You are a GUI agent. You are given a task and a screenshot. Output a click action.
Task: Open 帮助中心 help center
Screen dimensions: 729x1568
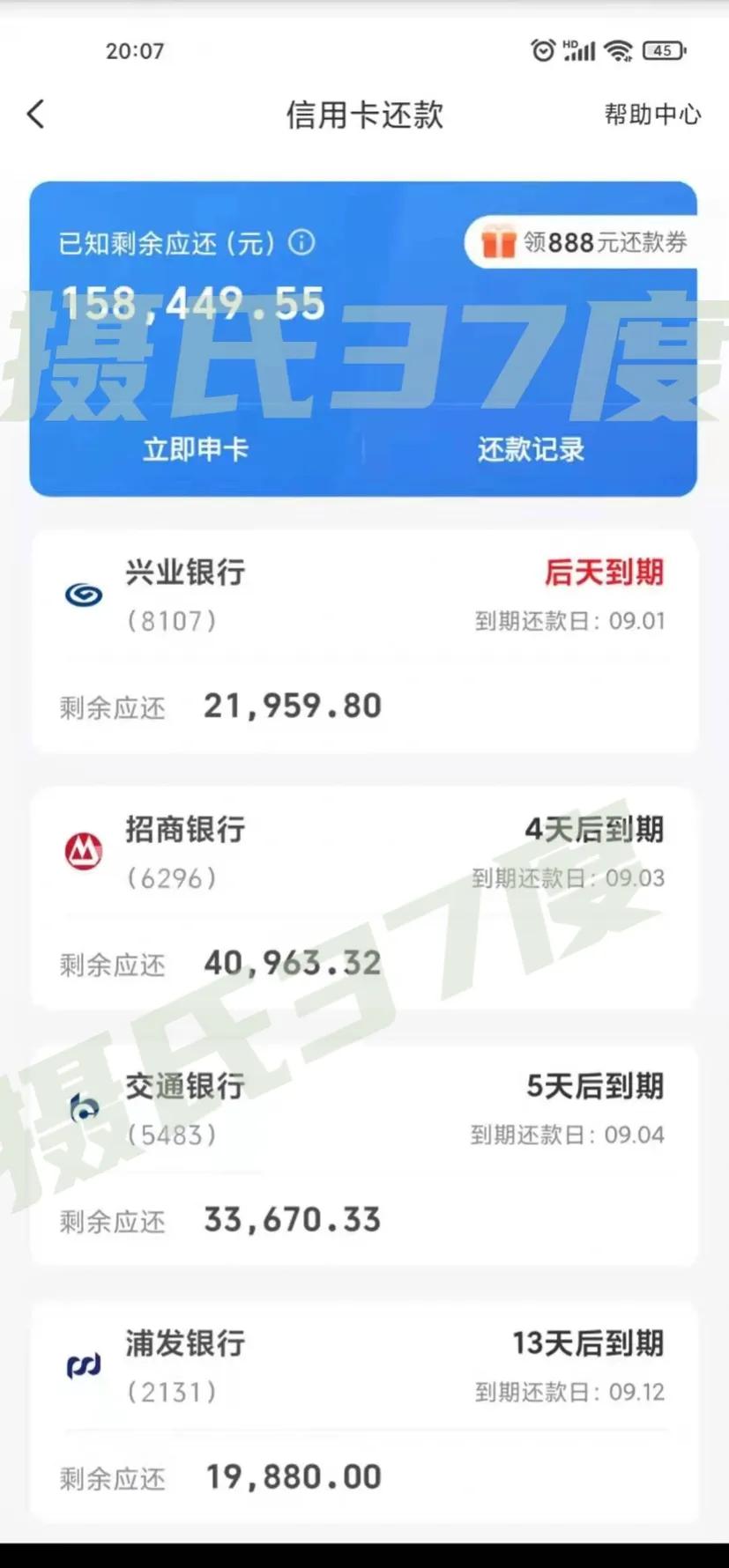[x=651, y=115]
